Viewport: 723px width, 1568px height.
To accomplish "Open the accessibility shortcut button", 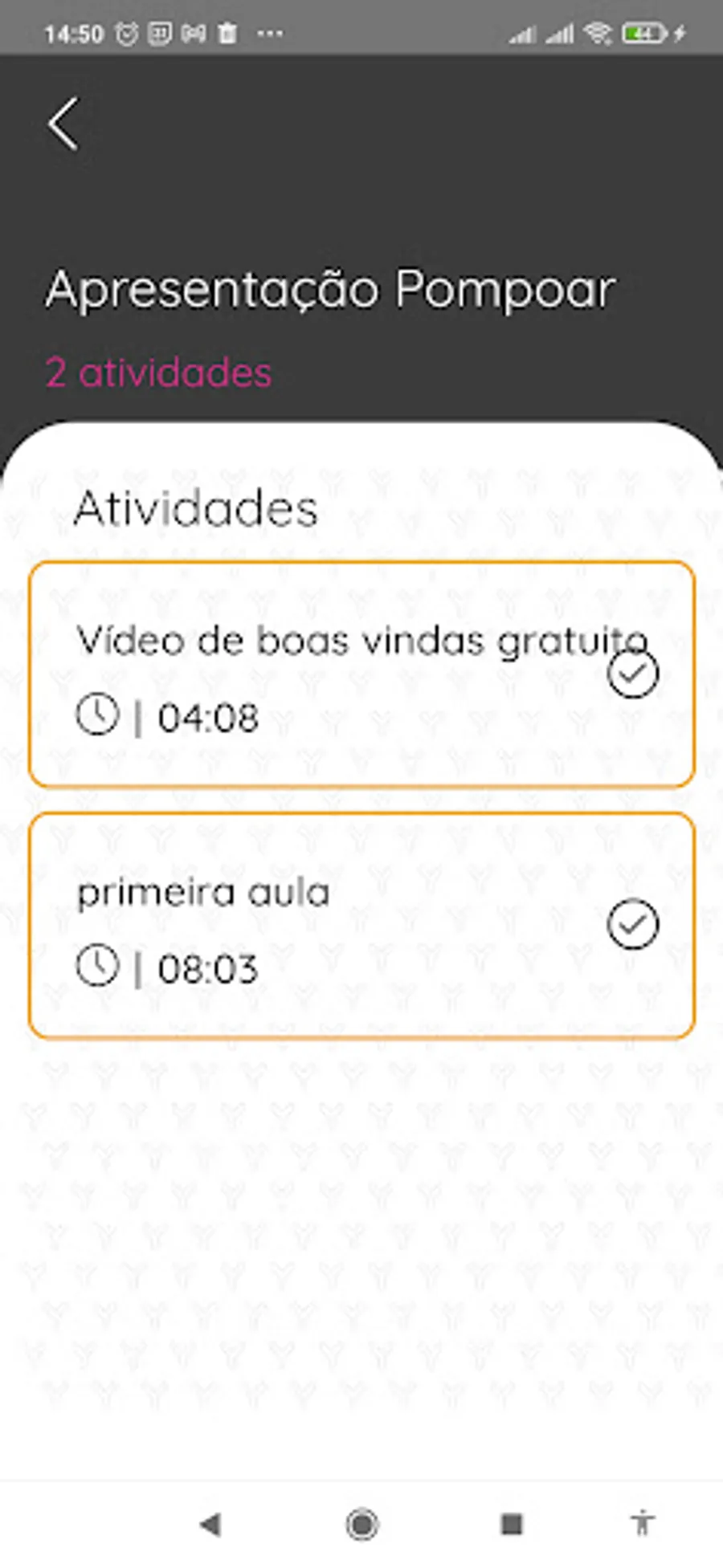I will [643, 1522].
